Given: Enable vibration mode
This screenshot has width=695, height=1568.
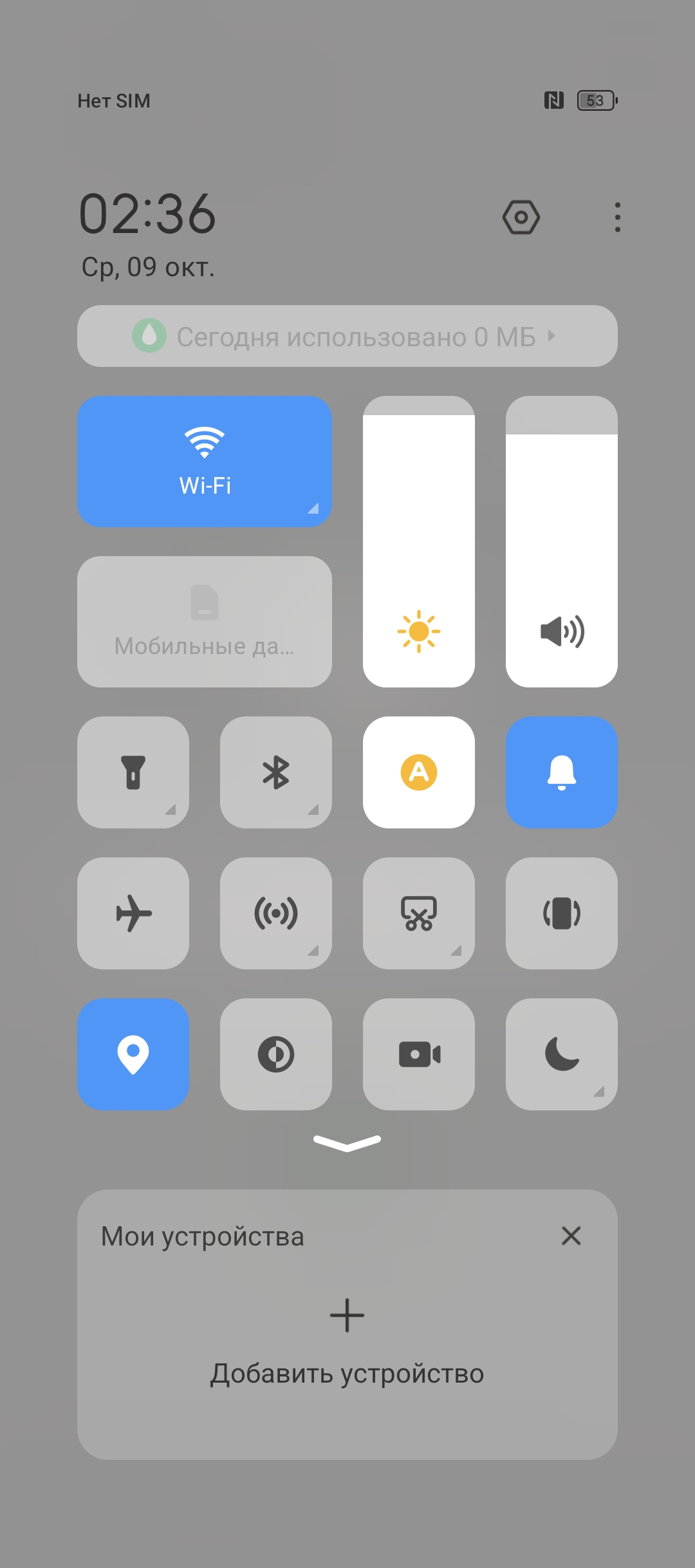Looking at the screenshot, I should pos(562,913).
